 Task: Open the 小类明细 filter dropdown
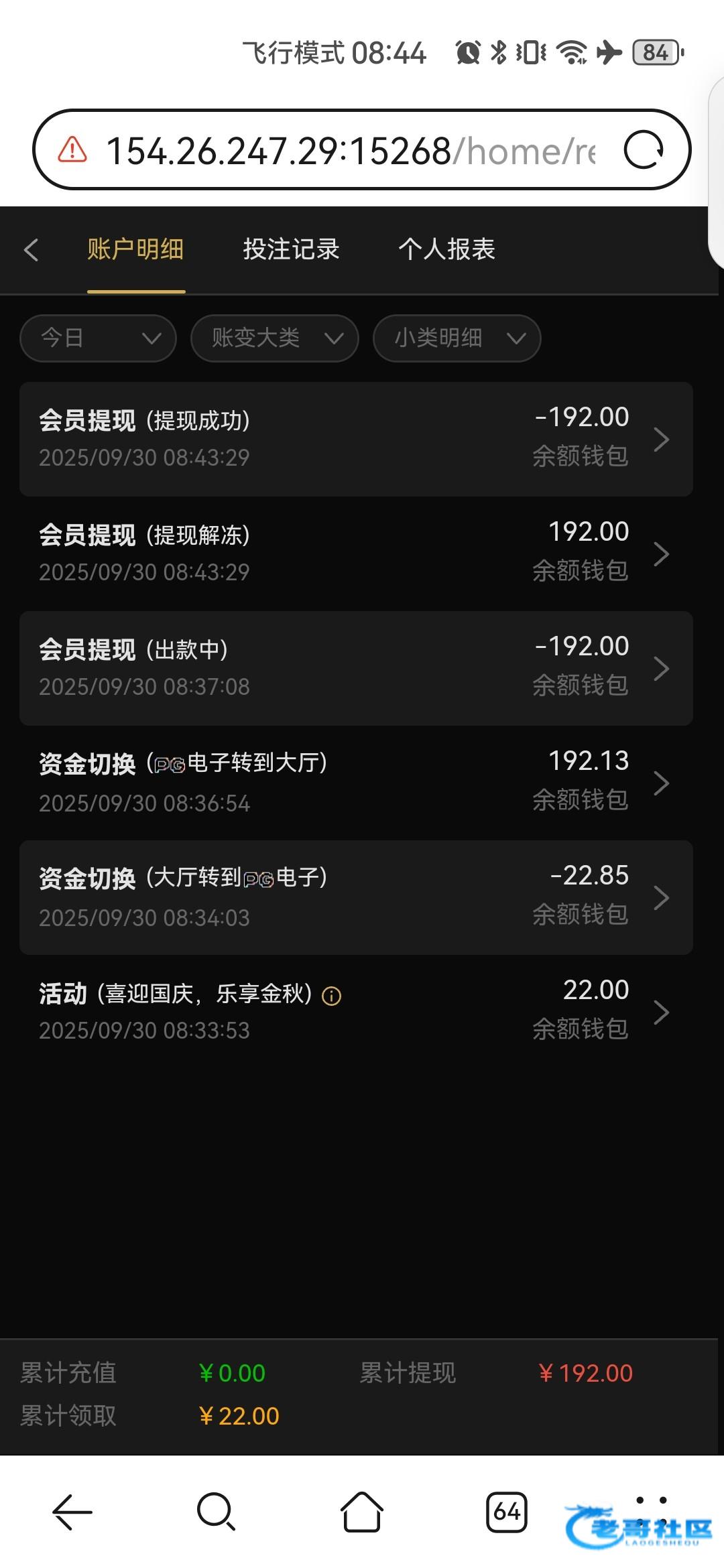(x=457, y=338)
